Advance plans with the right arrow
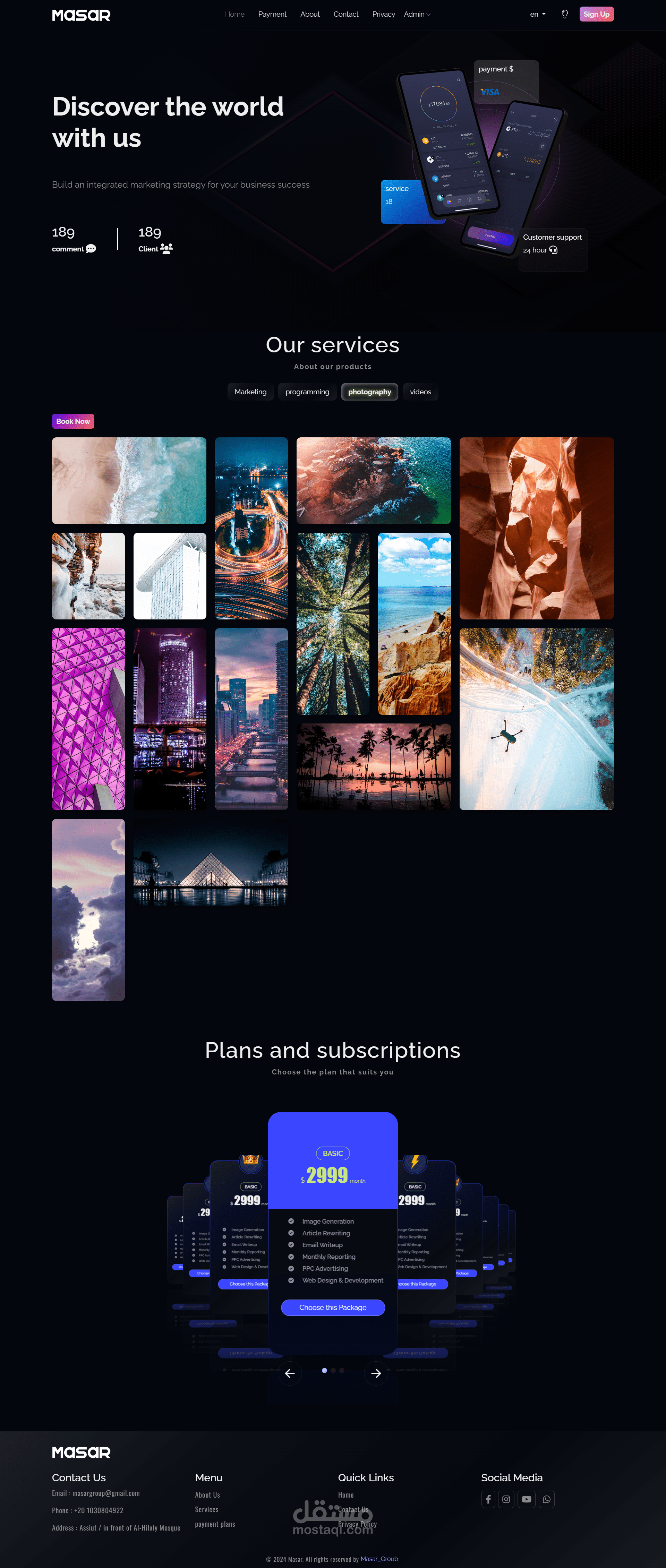Viewport: 666px width, 1568px height. click(376, 1373)
